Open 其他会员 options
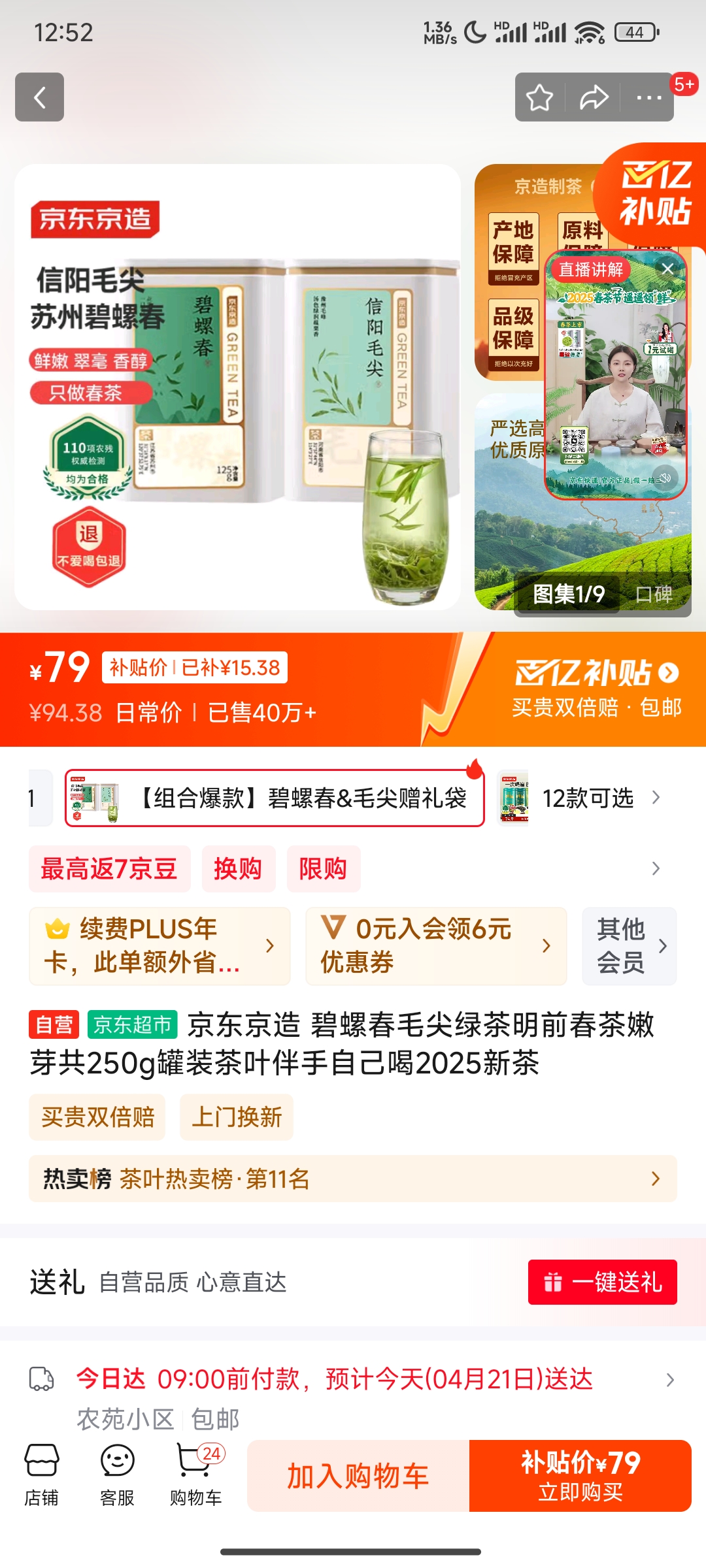 630,945
